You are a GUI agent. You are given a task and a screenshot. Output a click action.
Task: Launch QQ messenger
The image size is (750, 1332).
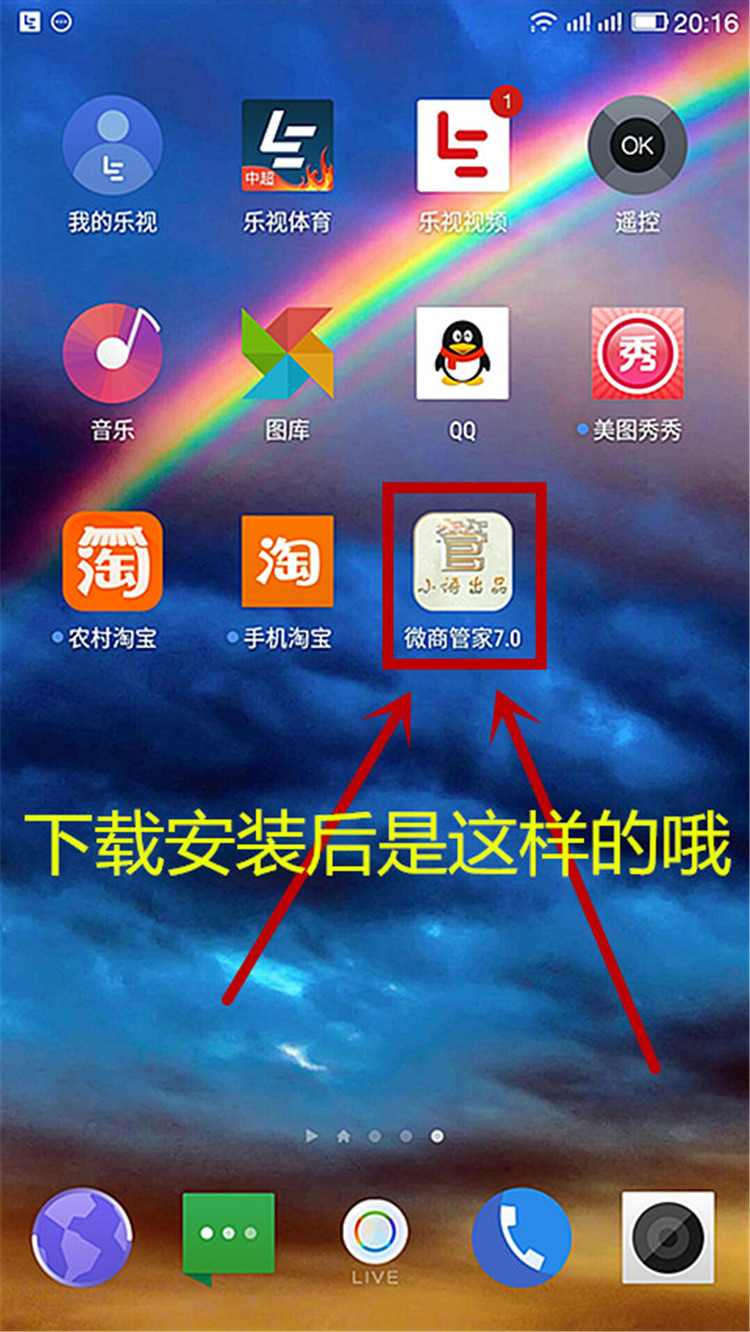(x=462, y=354)
